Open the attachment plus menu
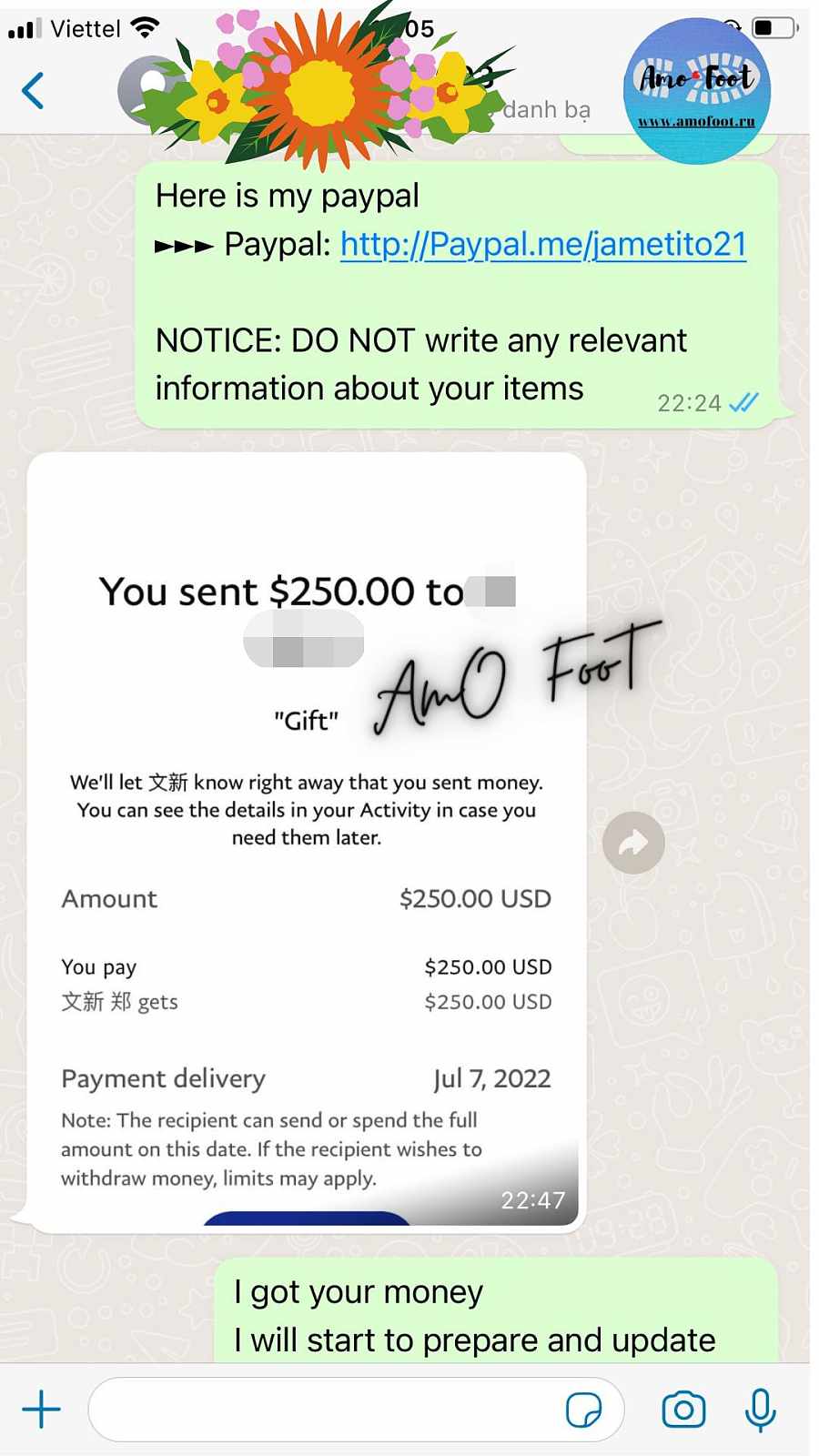The width and height of the screenshot is (819, 1456). (41, 1410)
